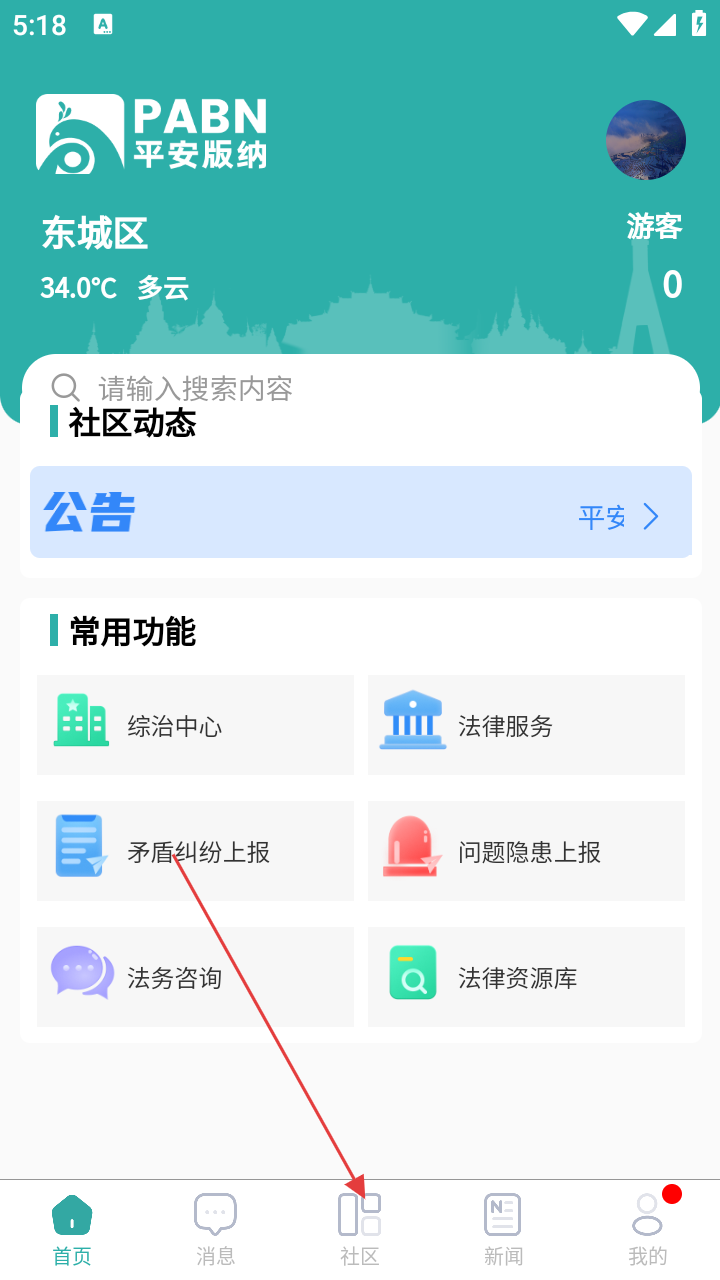
Task: Switch to the 我的 tab
Action: click(x=648, y=1230)
